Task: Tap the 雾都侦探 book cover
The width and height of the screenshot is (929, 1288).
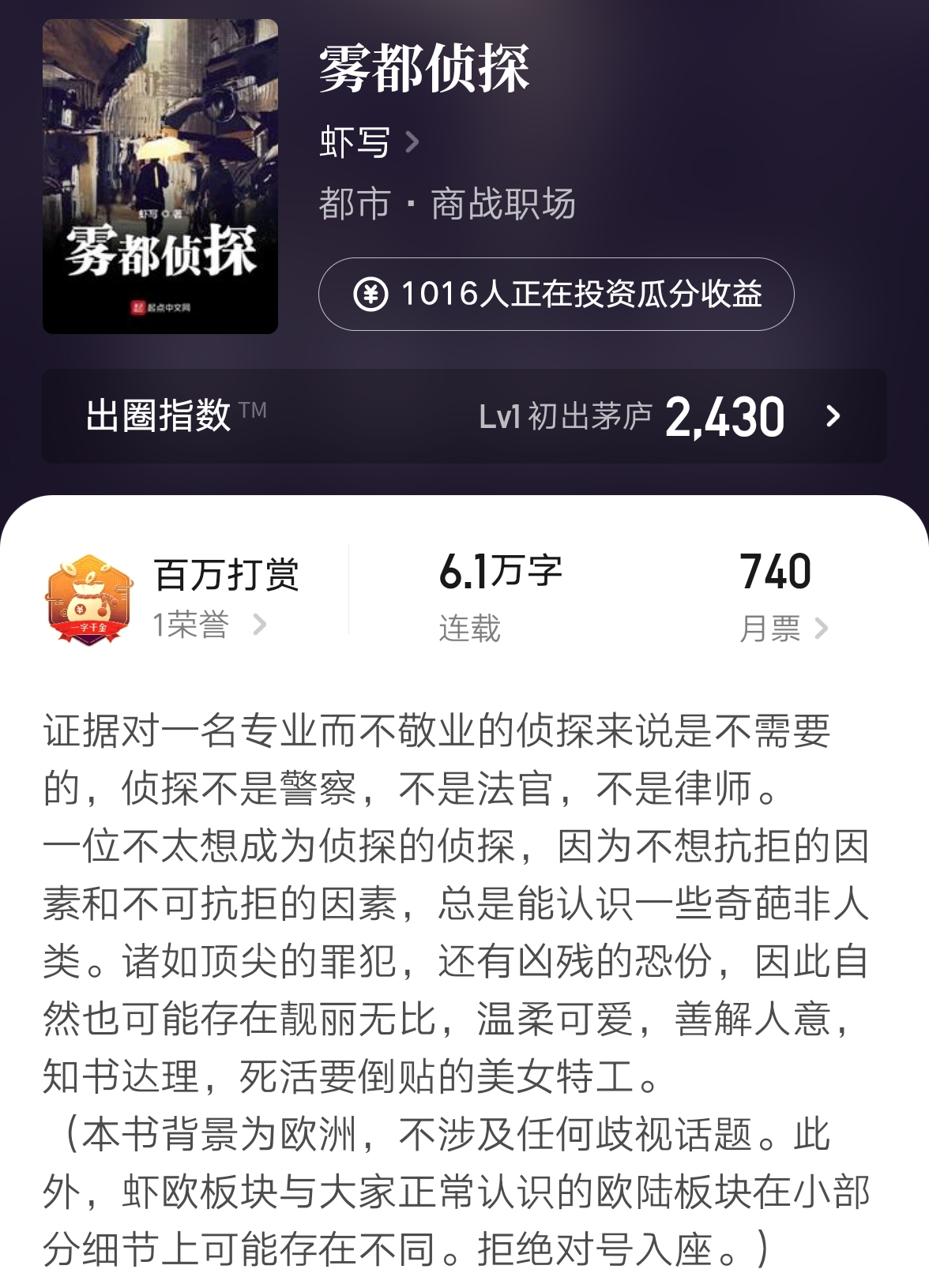Action: pyautogui.click(x=160, y=176)
